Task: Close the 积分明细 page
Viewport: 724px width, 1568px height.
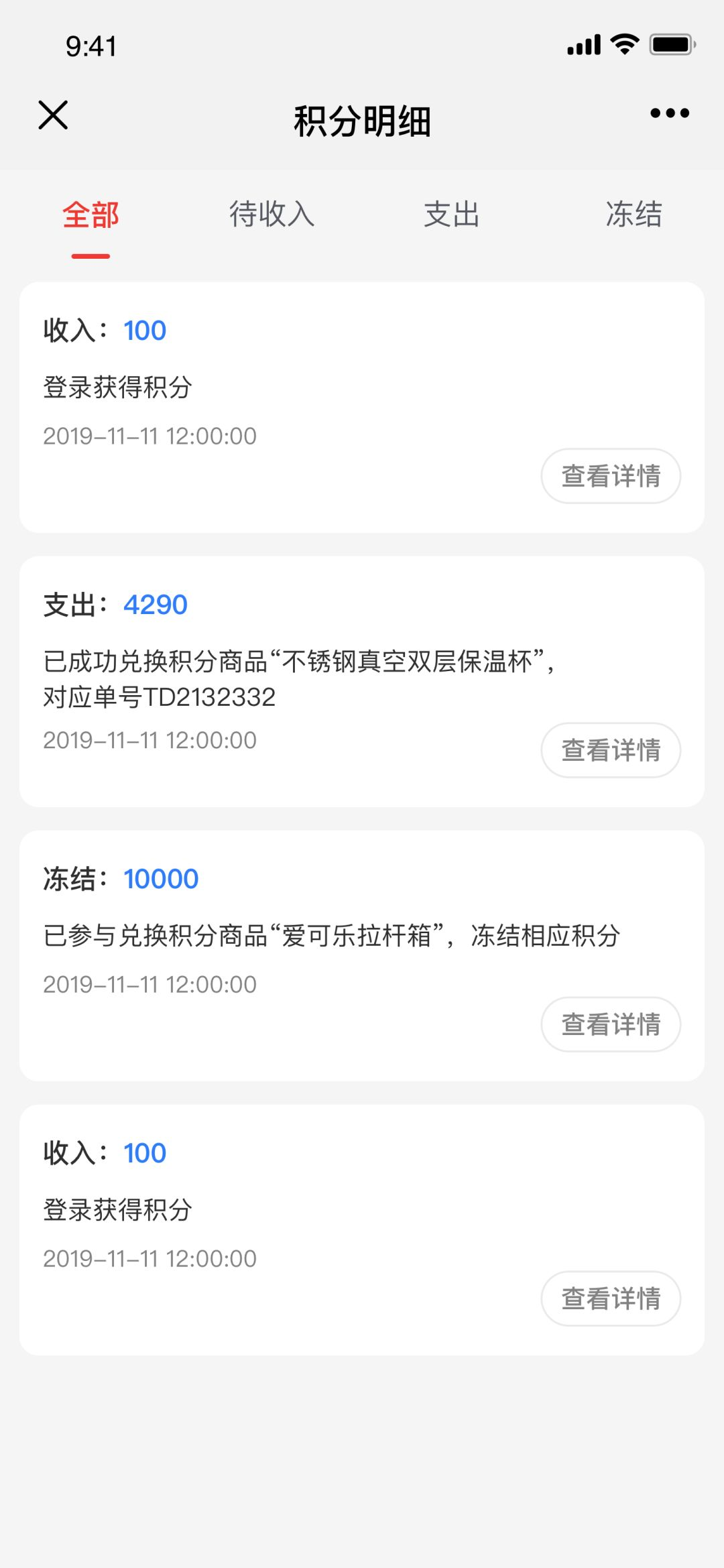Action: 54,115
